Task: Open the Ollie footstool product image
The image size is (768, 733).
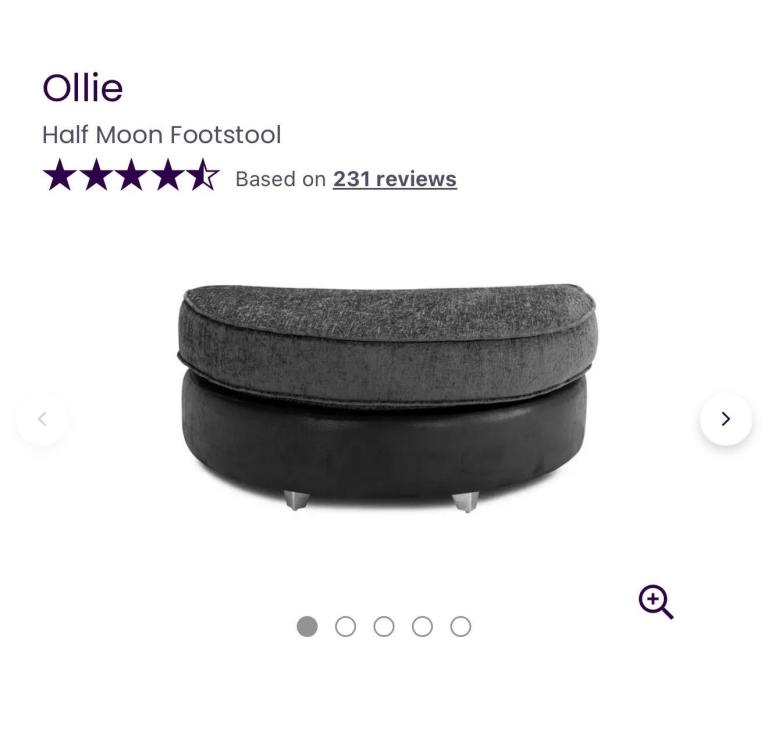Action: point(386,398)
